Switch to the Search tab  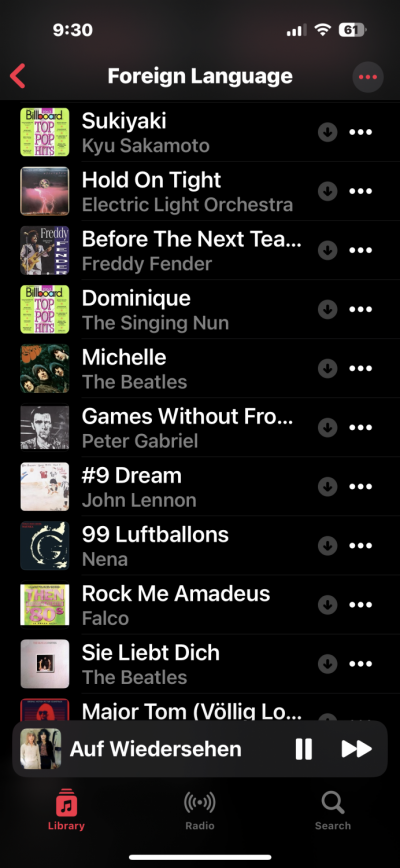[x=333, y=811]
